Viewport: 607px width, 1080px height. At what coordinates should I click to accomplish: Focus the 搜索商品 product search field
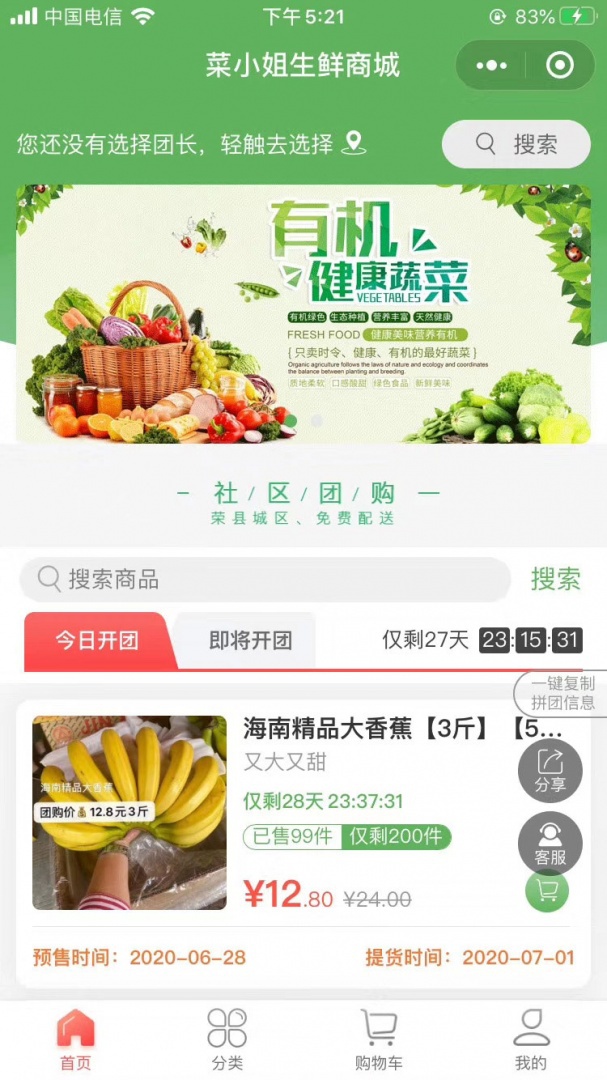tap(265, 579)
